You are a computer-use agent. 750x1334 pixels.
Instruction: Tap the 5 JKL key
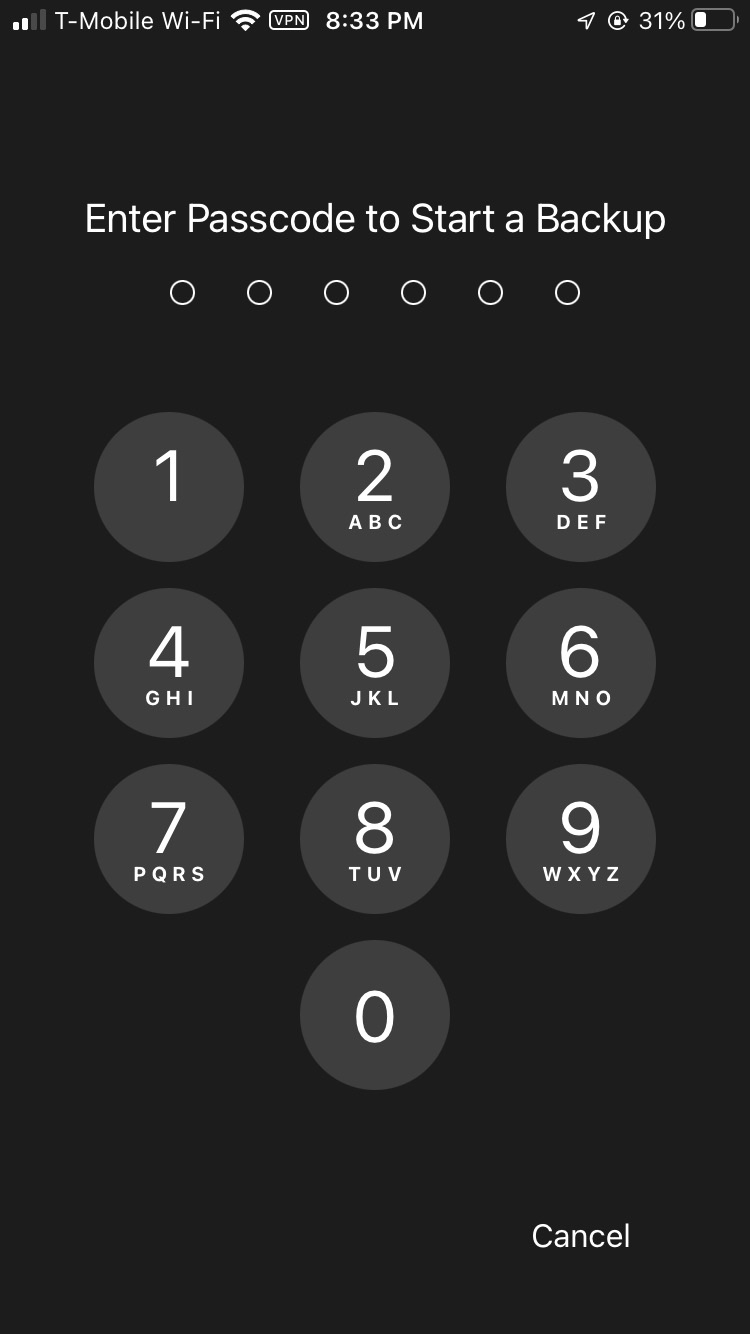click(375, 663)
